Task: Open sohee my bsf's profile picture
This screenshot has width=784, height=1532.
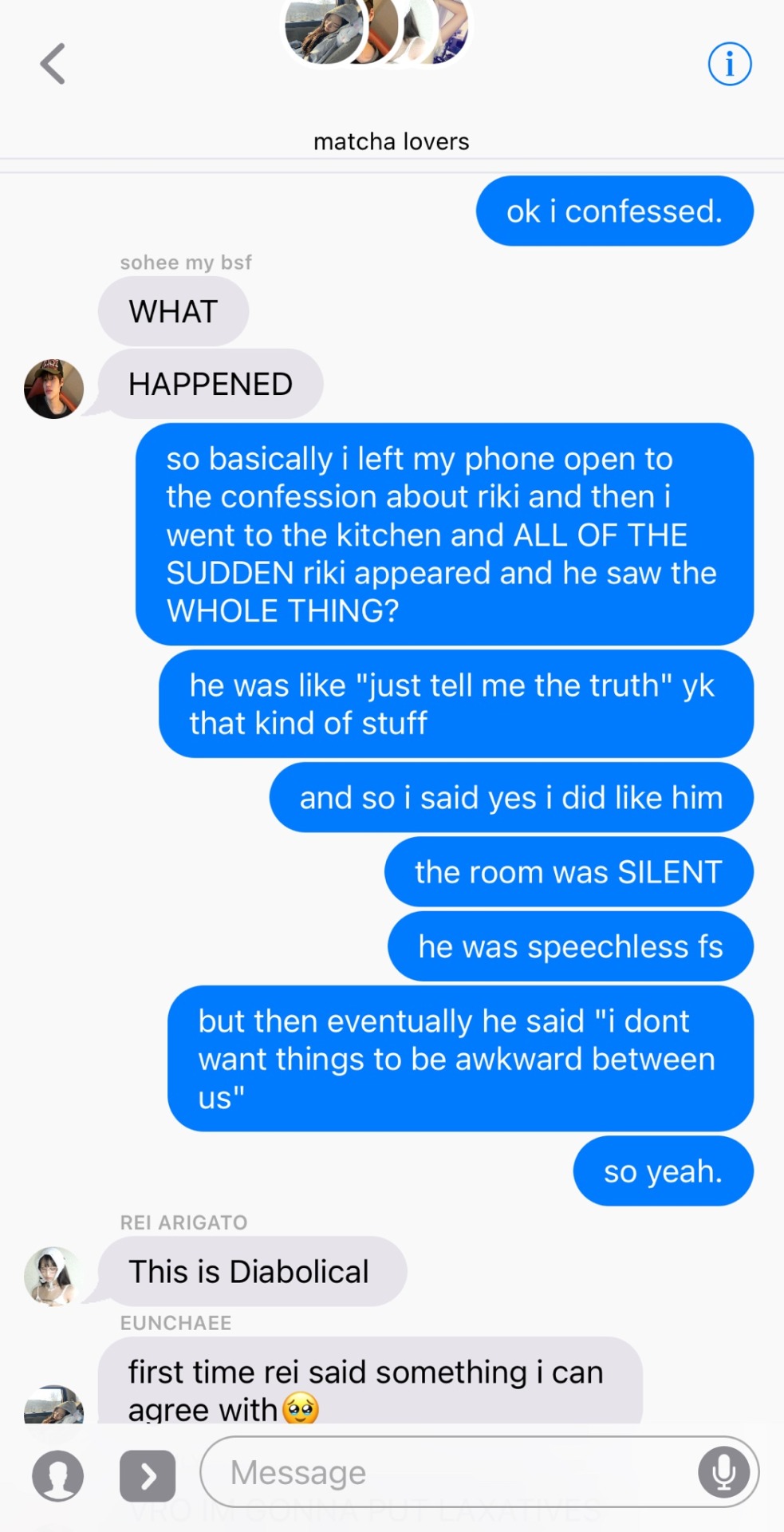Action: (x=54, y=389)
